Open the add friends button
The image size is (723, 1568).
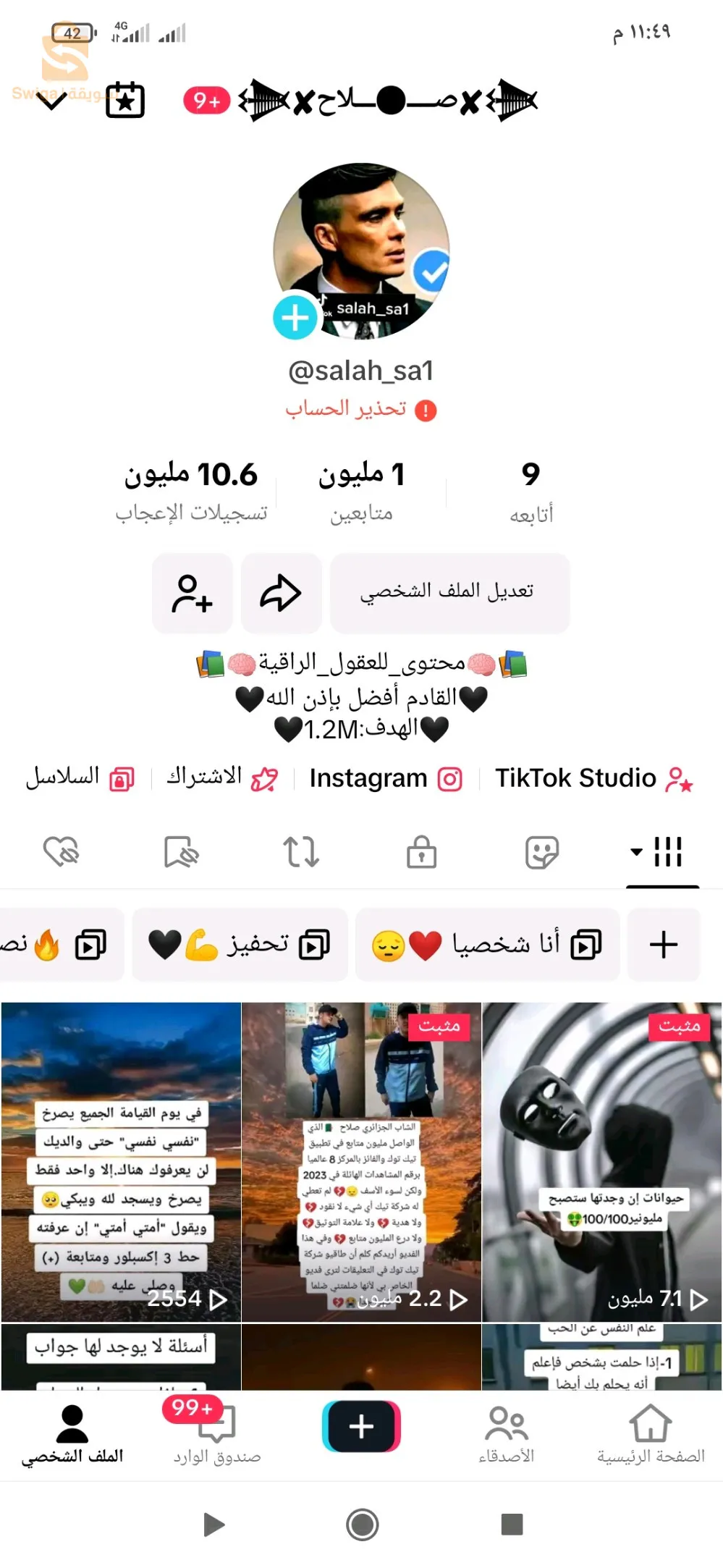(192, 593)
